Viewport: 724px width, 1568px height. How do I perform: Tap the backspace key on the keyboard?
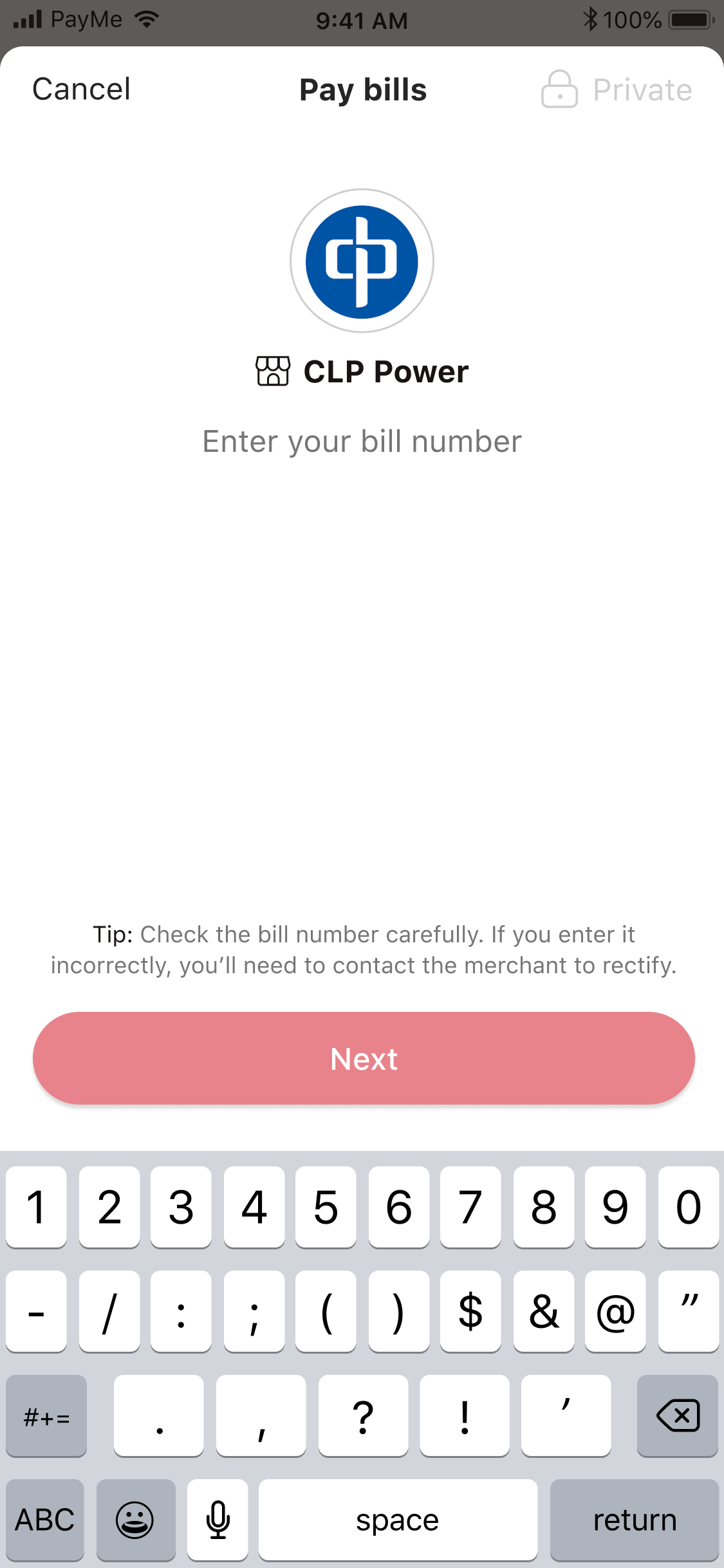[x=677, y=1416]
